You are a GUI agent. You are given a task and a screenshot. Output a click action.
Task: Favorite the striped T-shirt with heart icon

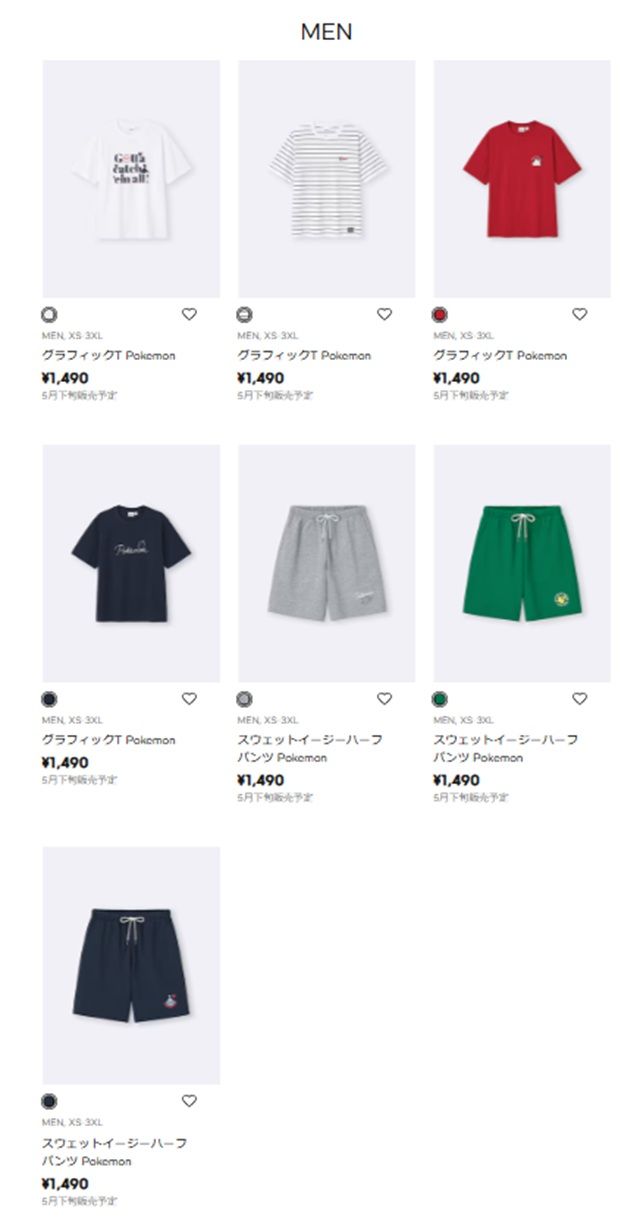coord(384,314)
